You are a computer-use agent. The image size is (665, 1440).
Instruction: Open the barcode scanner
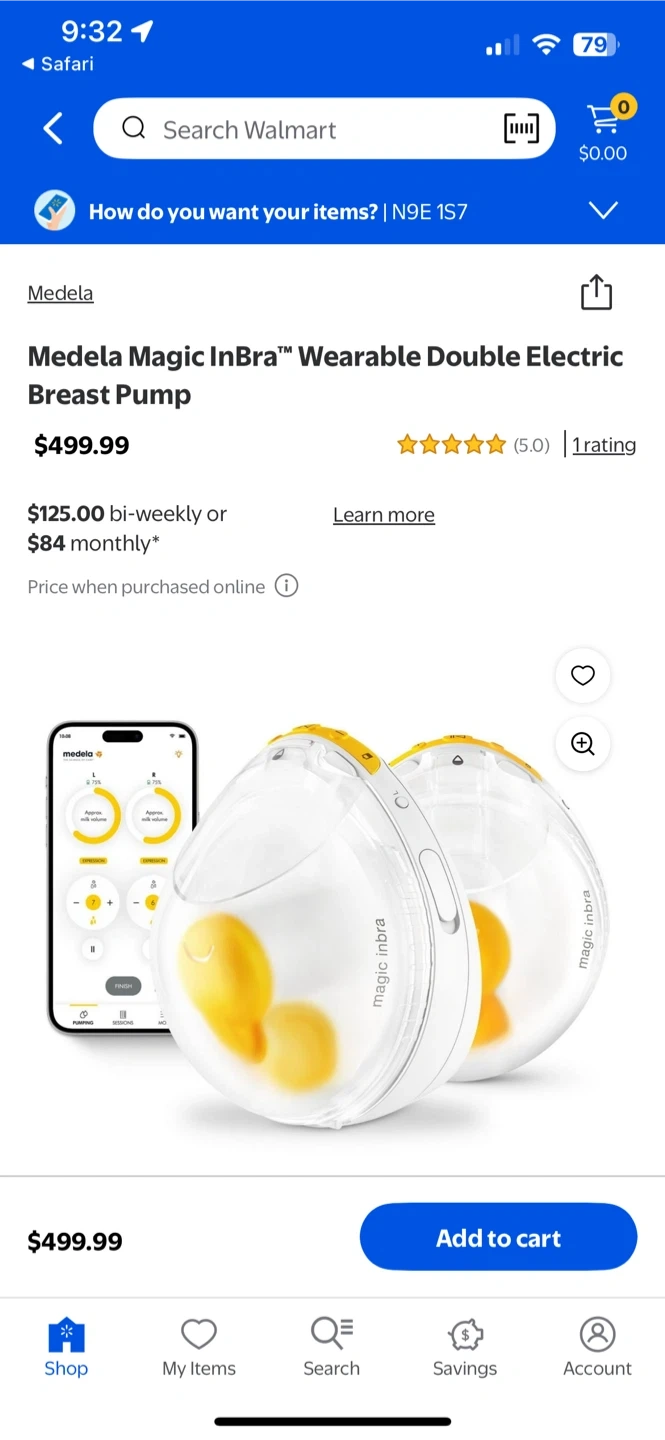pos(521,129)
